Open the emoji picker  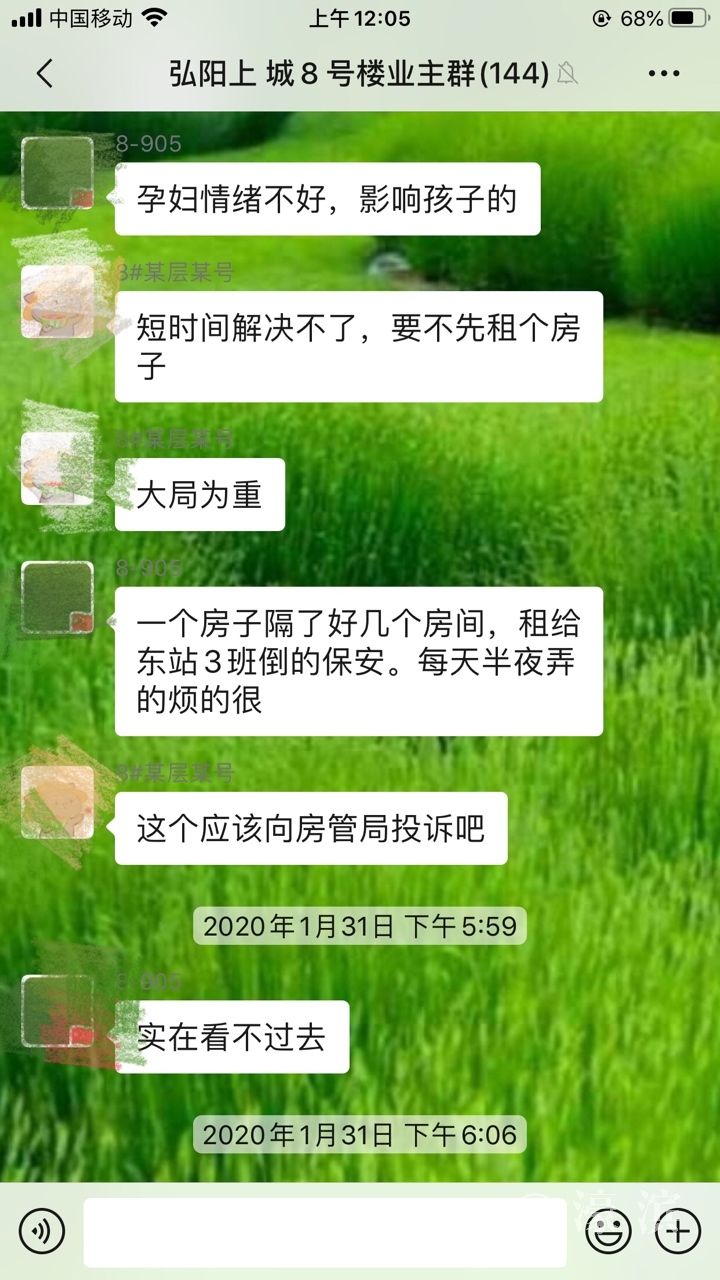click(608, 1231)
